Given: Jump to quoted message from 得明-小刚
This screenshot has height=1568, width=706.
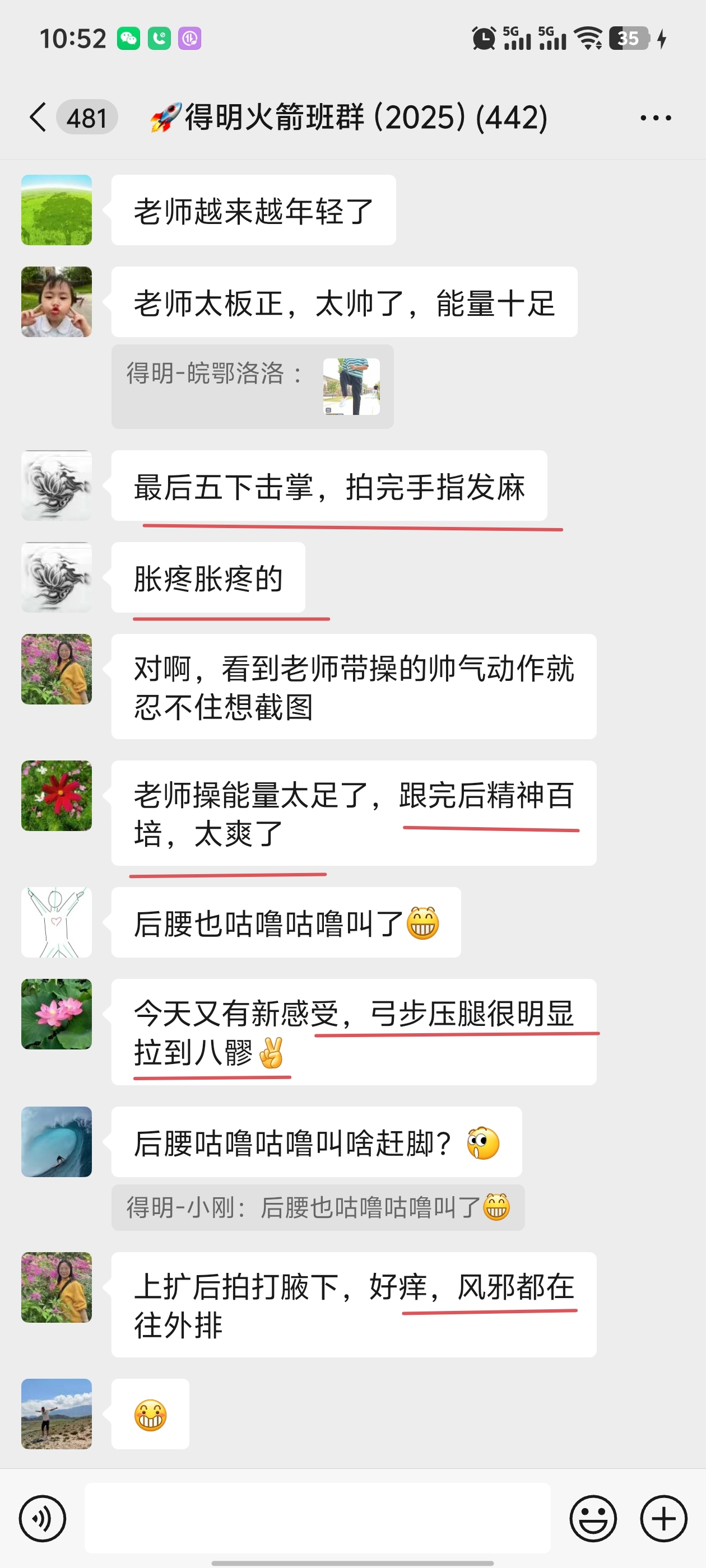Looking at the screenshot, I should point(317,1208).
